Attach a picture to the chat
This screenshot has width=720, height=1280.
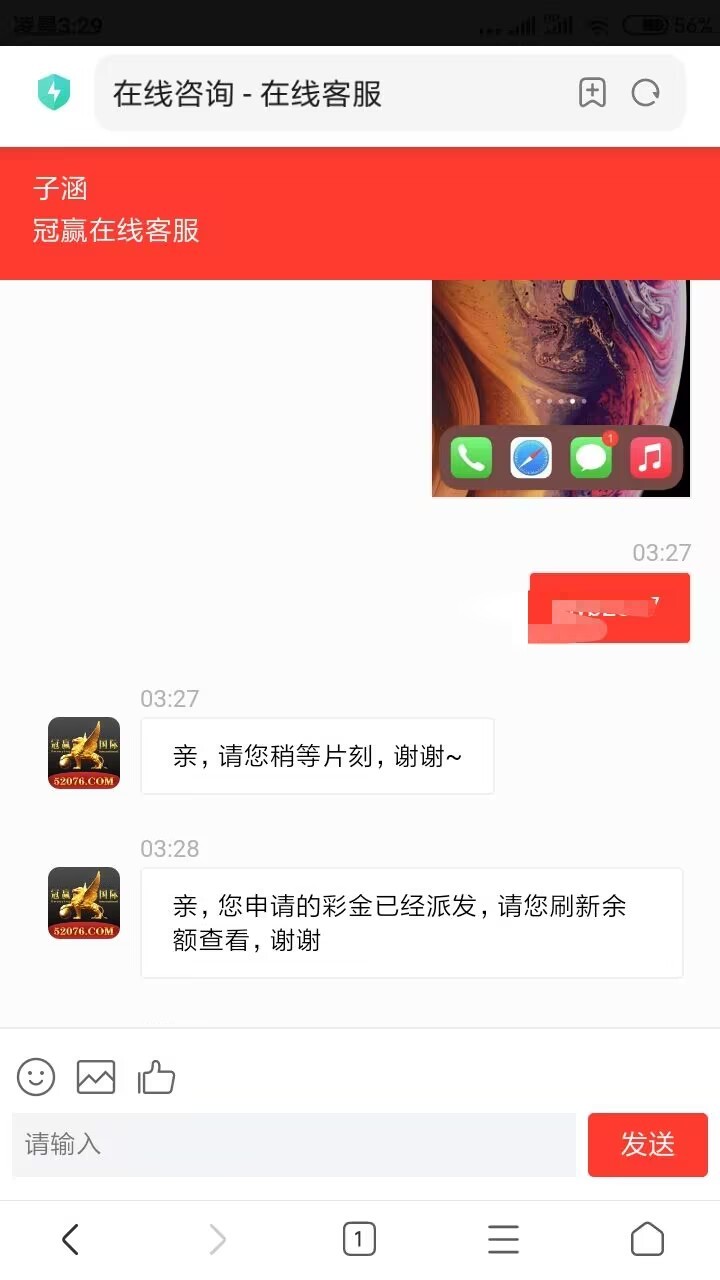click(x=96, y=1077)
